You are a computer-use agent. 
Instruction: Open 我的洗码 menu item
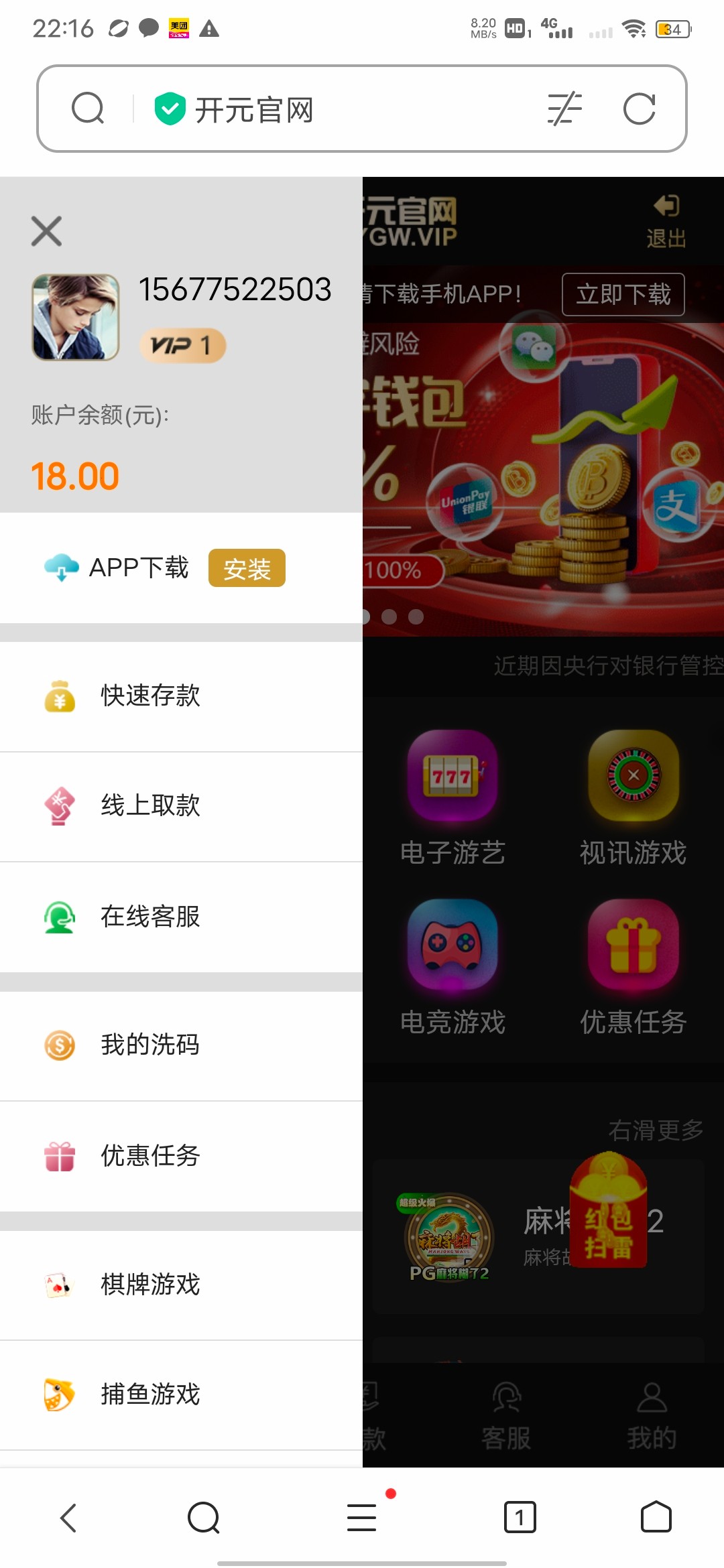point(150,1045)
